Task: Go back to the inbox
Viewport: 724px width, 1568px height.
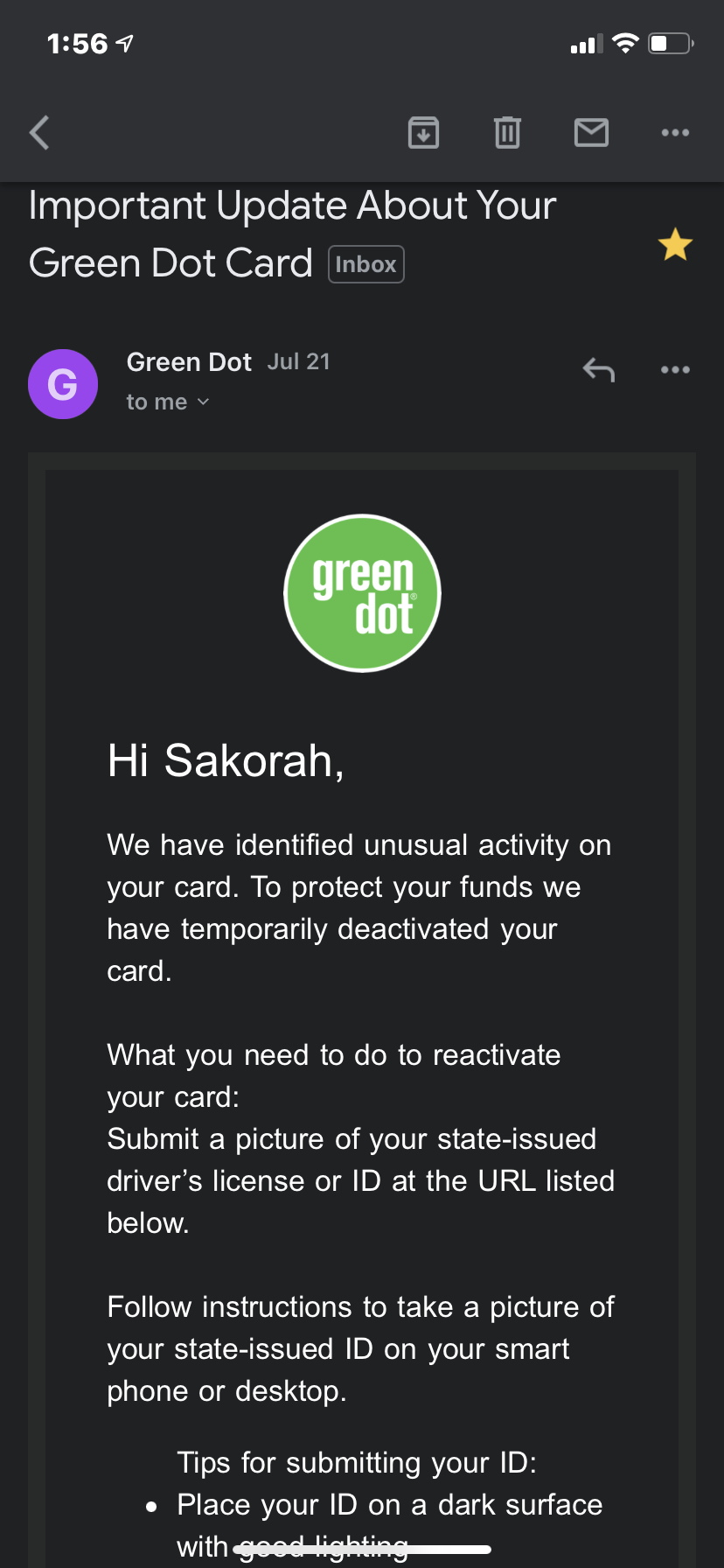Action: click(39, 133)
